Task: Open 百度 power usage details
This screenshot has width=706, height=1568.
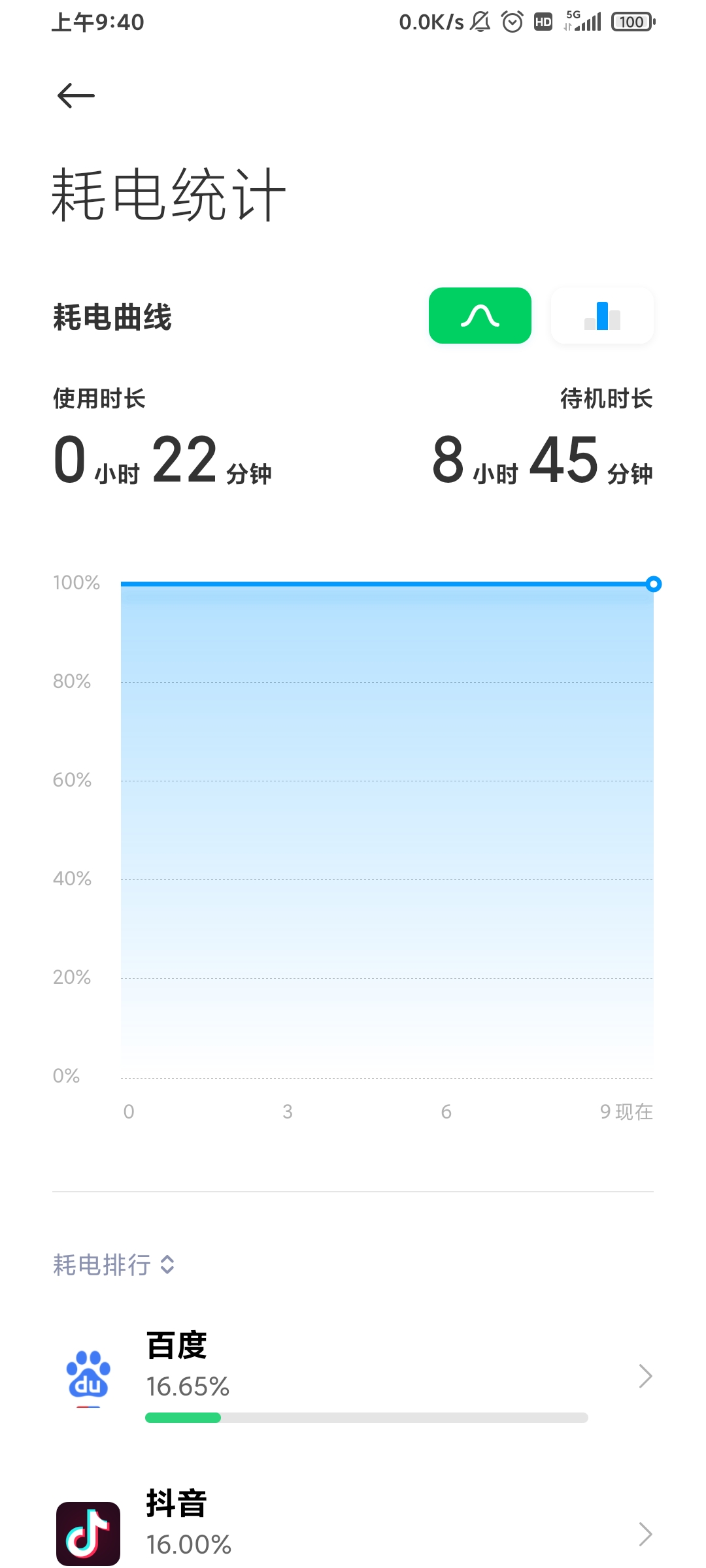Action: pos(353,1376)
